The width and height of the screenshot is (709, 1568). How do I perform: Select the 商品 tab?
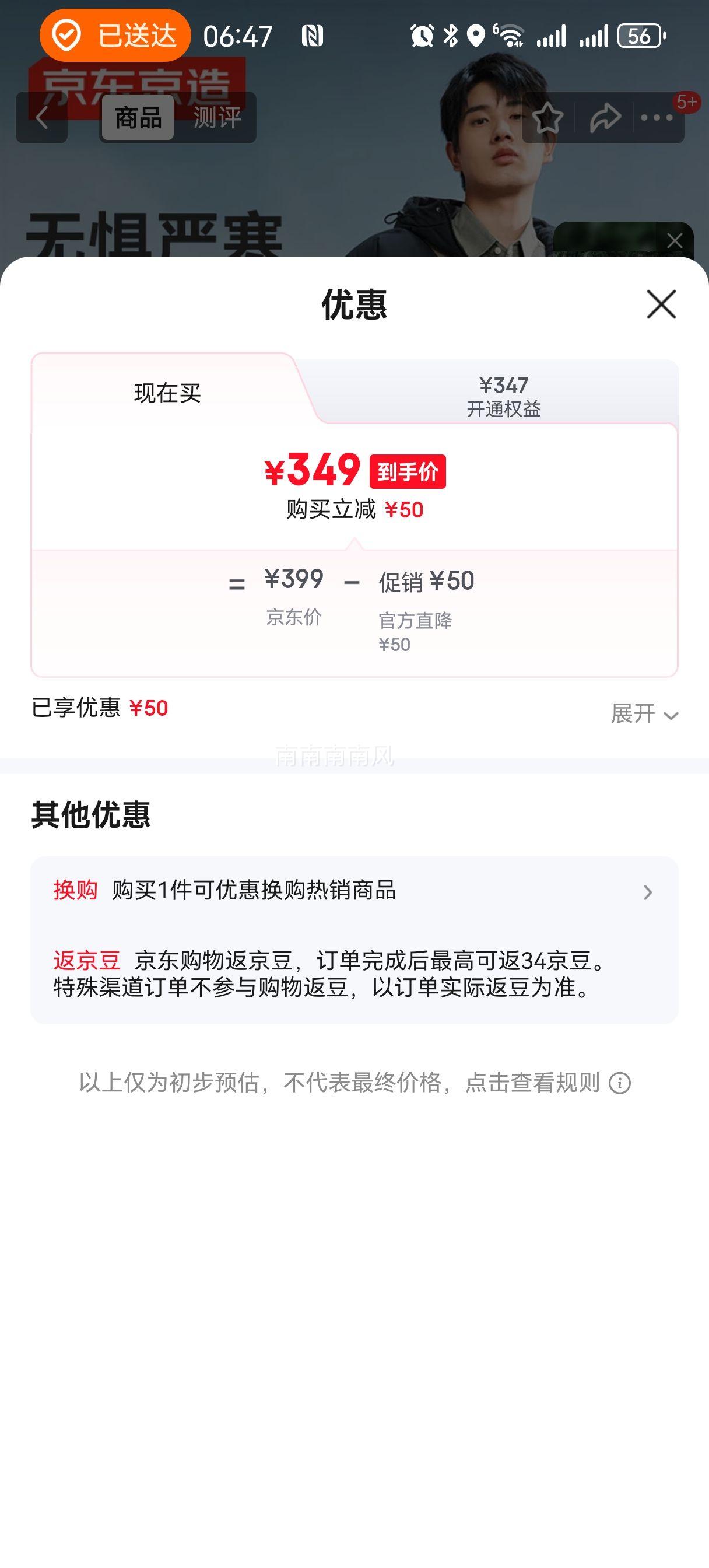click(x=136, y=117)
